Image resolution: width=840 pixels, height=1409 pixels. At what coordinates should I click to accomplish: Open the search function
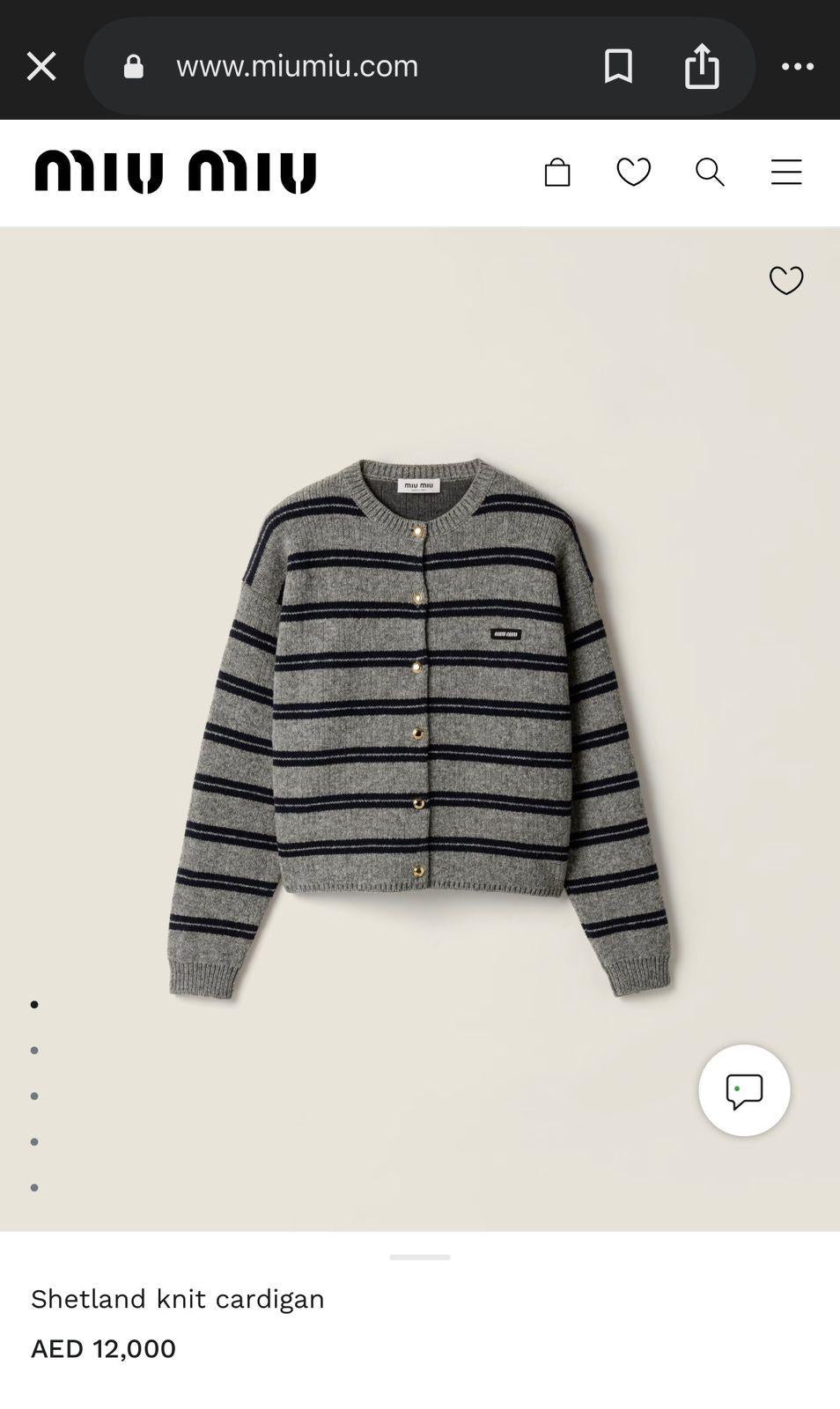pos(710,173)
